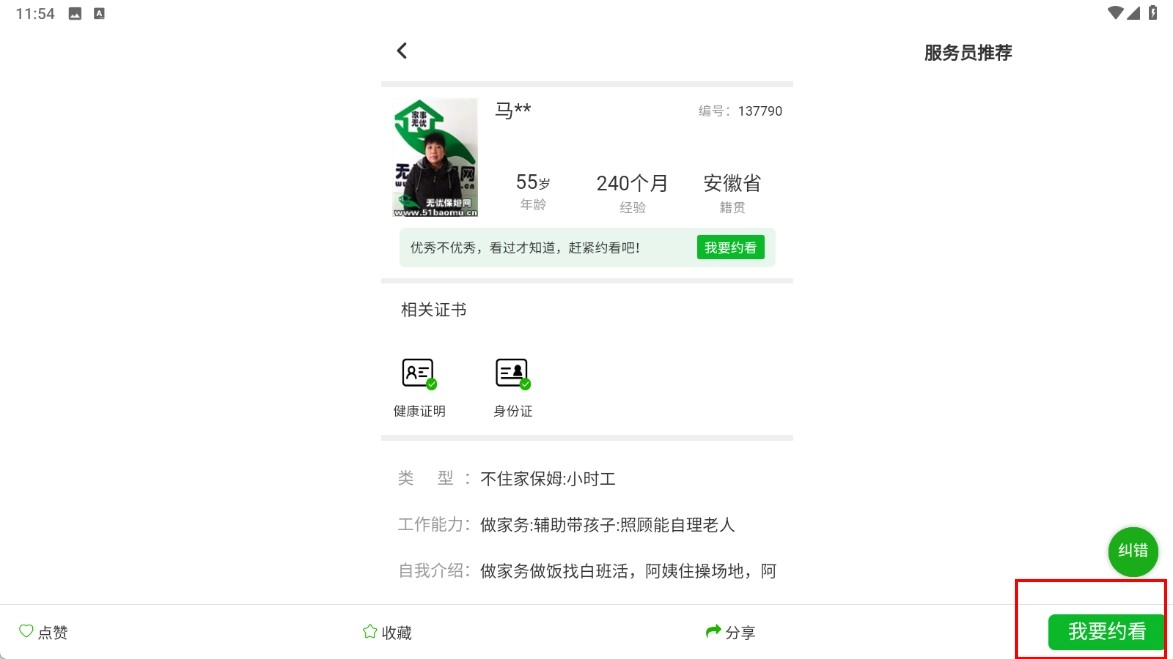Screen dimensions: 1173x659
Task: Tap 我要约看 inside the green banner
Action: pos(730,248)
